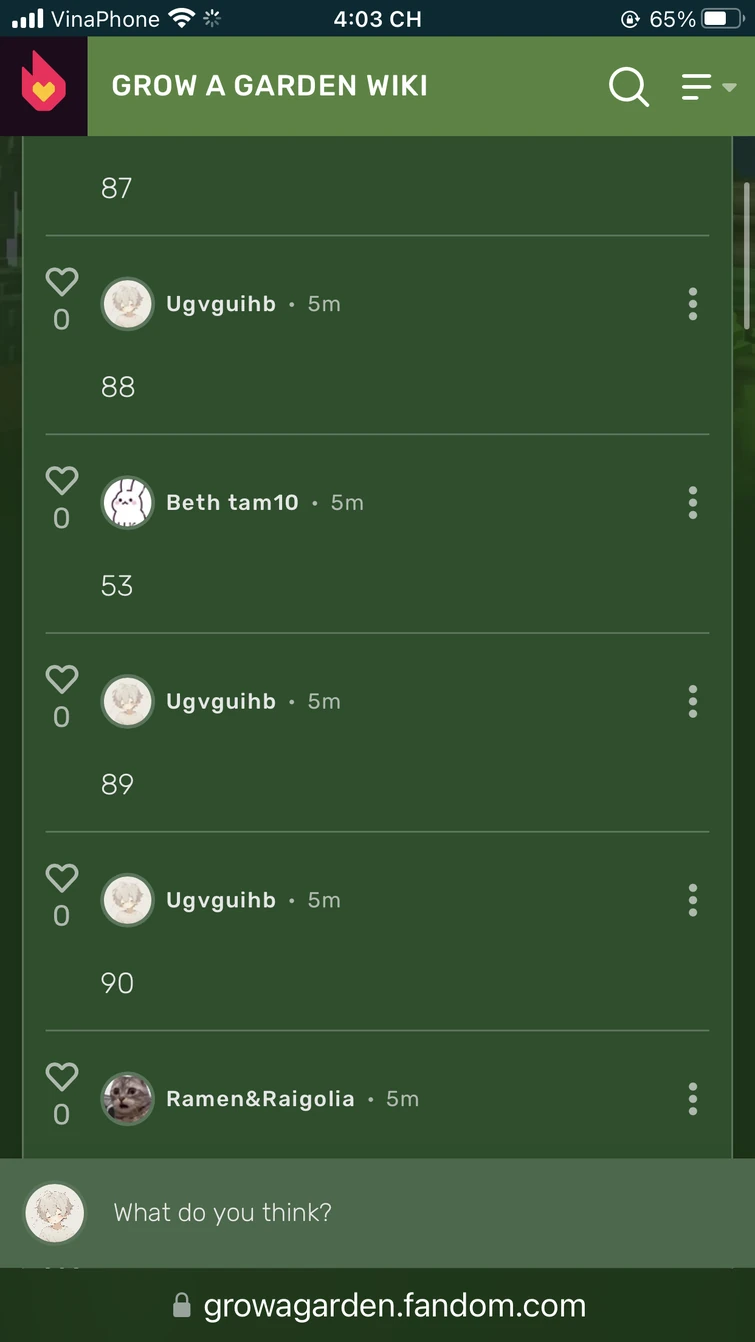Like Ramen&Raigolia's comment

[62, 1077]
